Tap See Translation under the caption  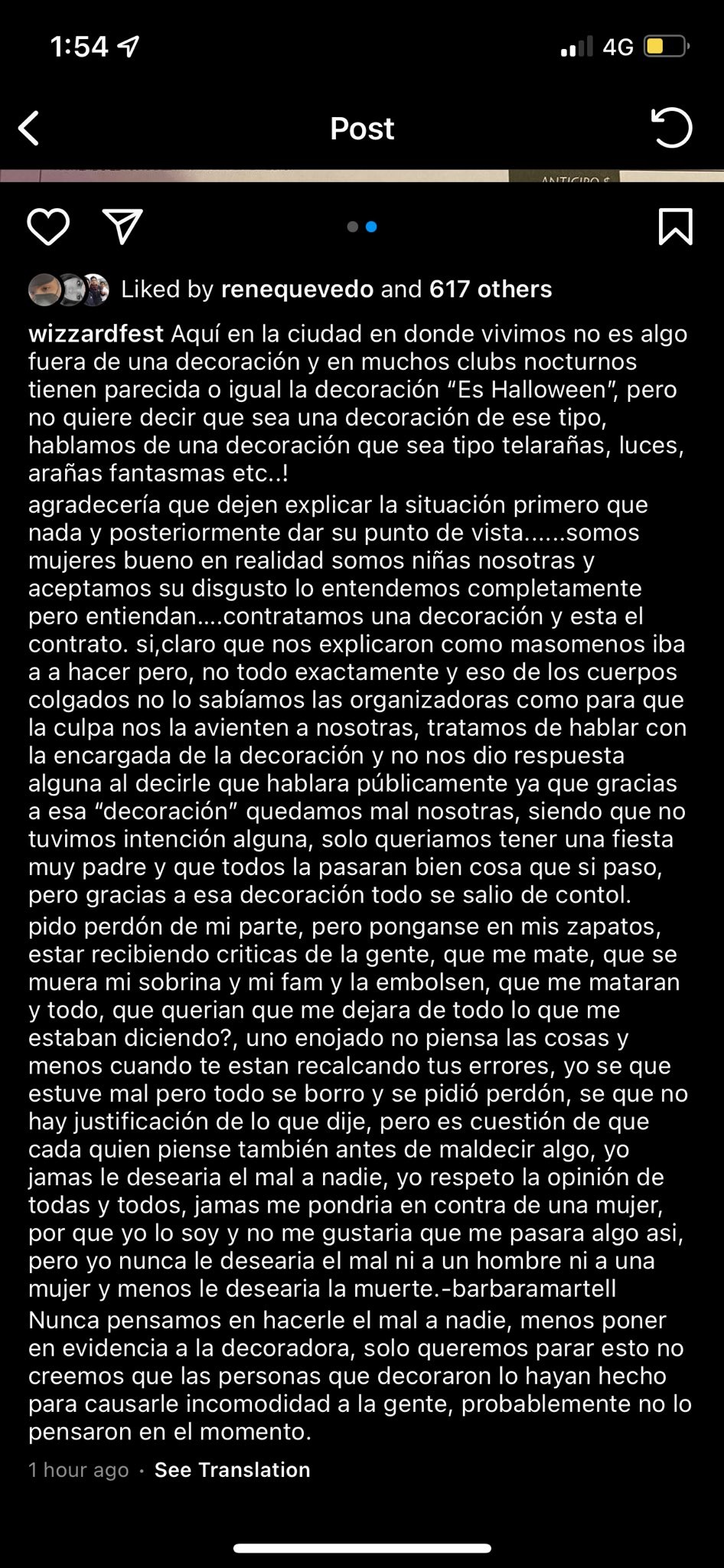233,1469
